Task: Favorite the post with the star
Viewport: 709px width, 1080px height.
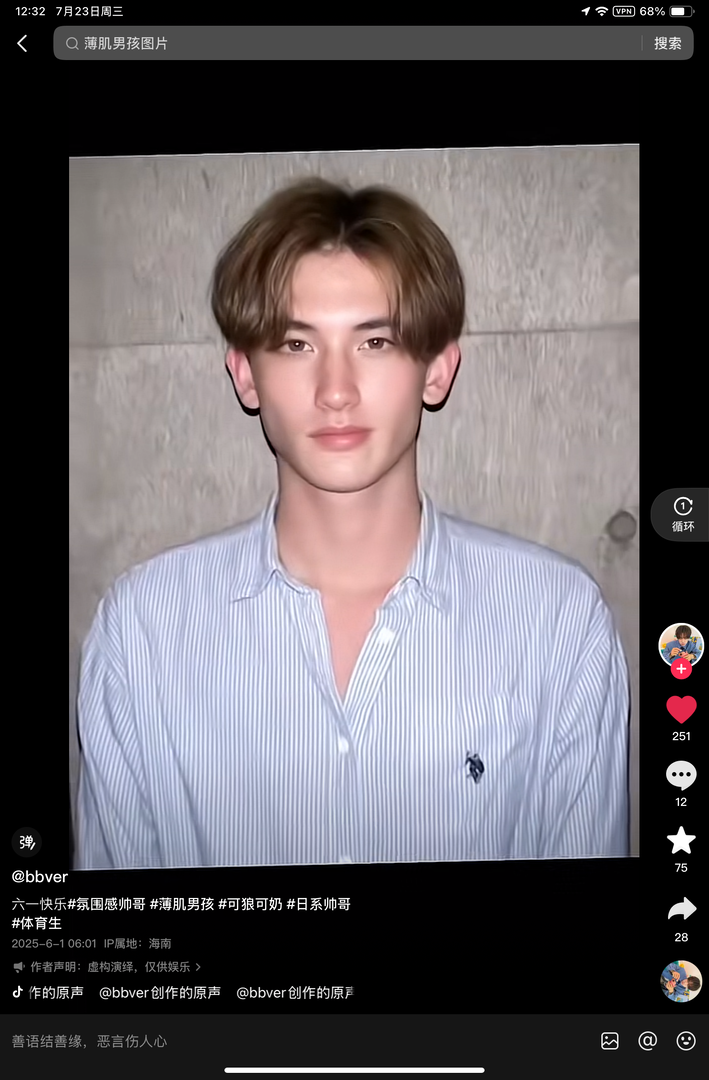Action: coord(681,840)
